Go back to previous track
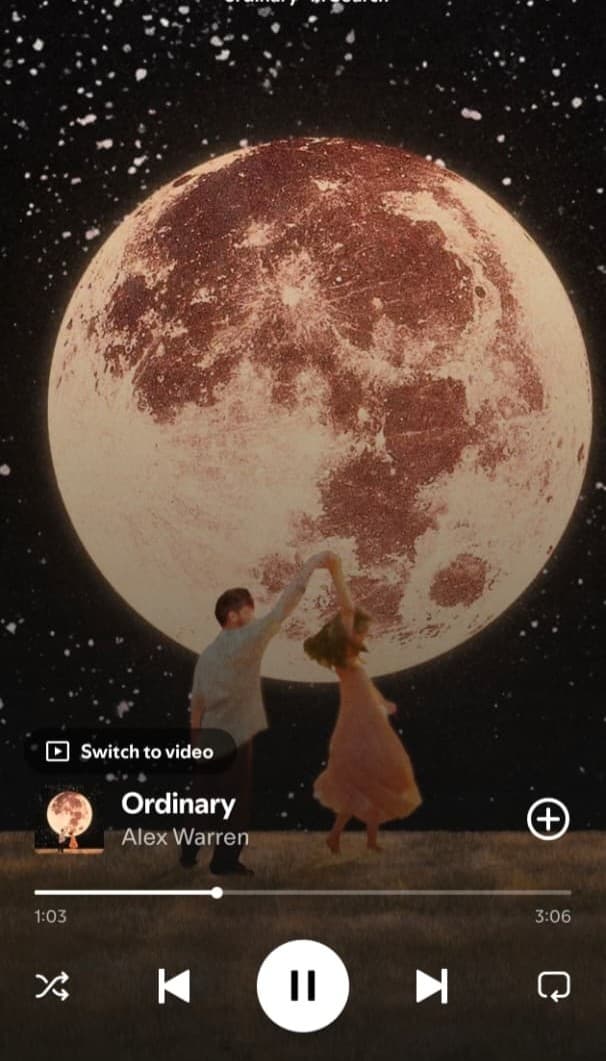Viewport: 606px width, 1061px height. click(174, 986)
